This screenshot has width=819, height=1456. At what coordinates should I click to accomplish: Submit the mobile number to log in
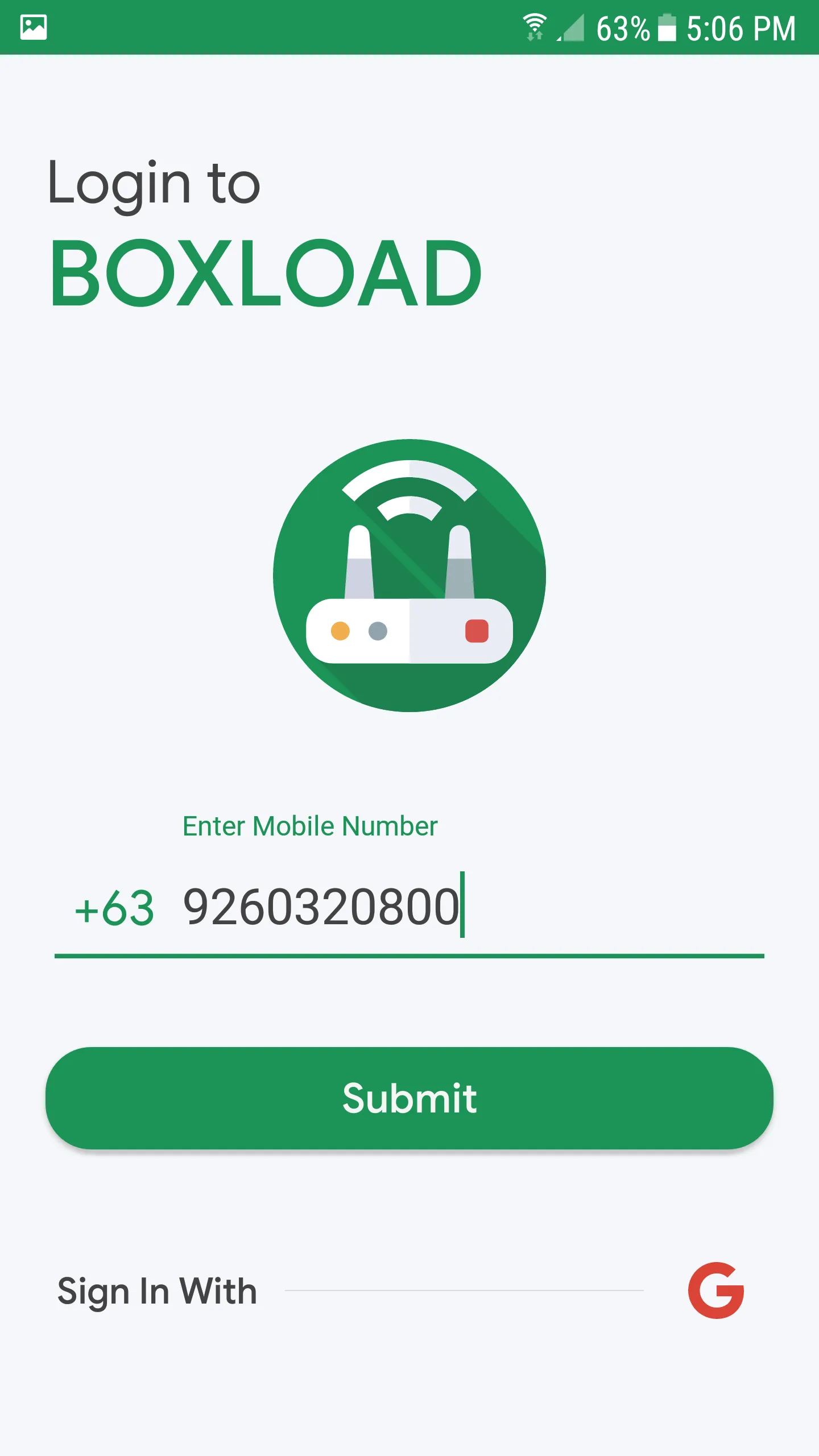(x=409, y=1098)
